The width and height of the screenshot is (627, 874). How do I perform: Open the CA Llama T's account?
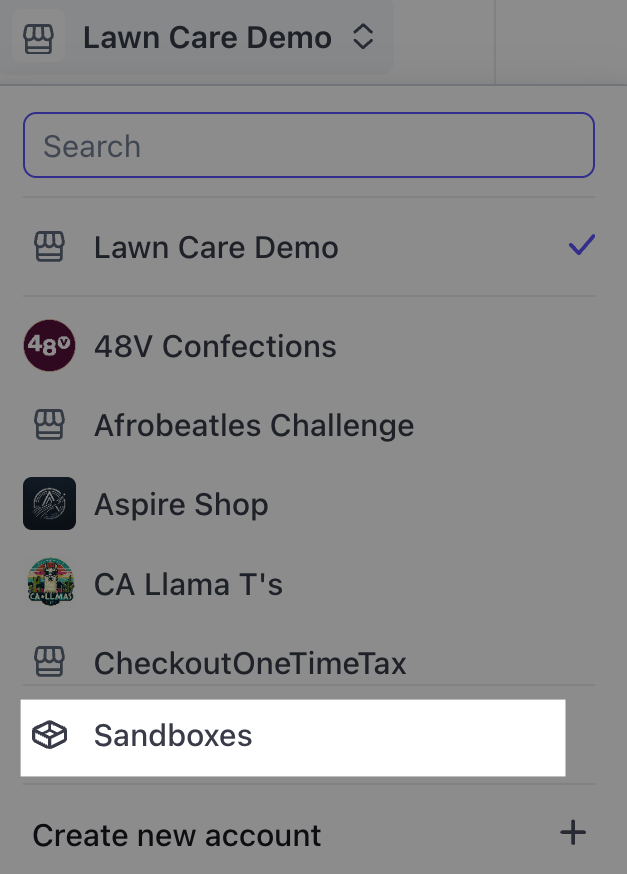[188, 583]
